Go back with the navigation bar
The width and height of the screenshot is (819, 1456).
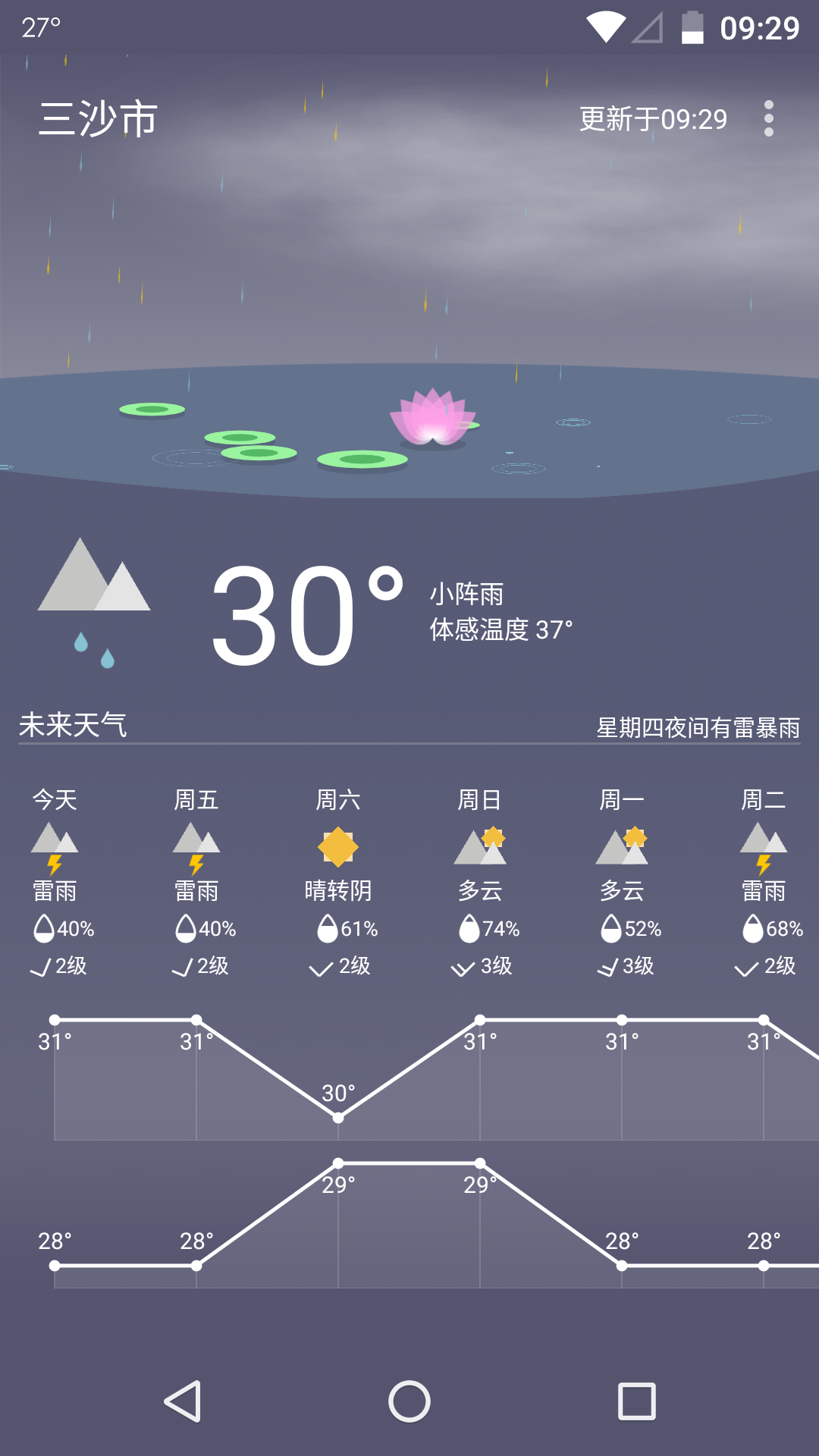pyautogui.click(x=183, y=1401)
